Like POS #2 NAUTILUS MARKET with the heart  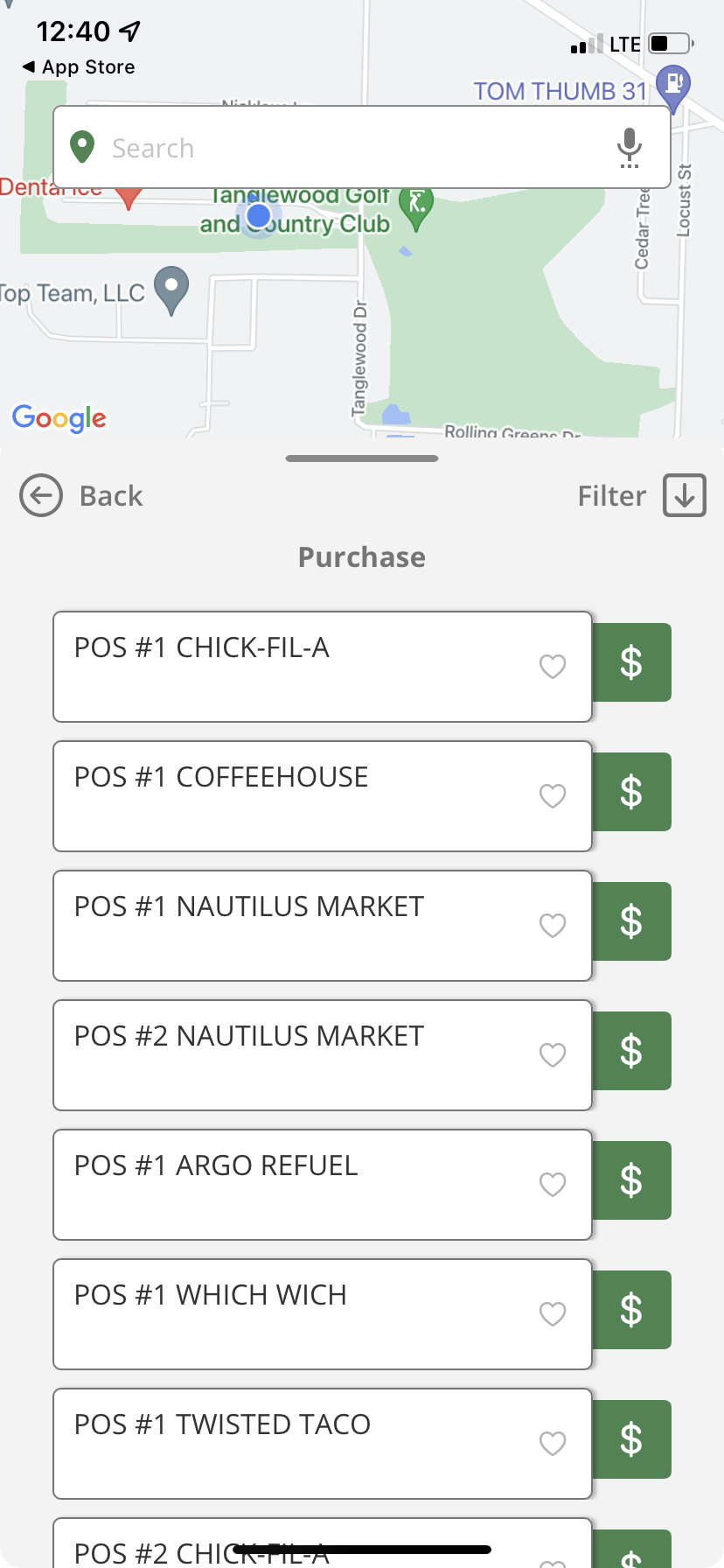[553, 1055]
